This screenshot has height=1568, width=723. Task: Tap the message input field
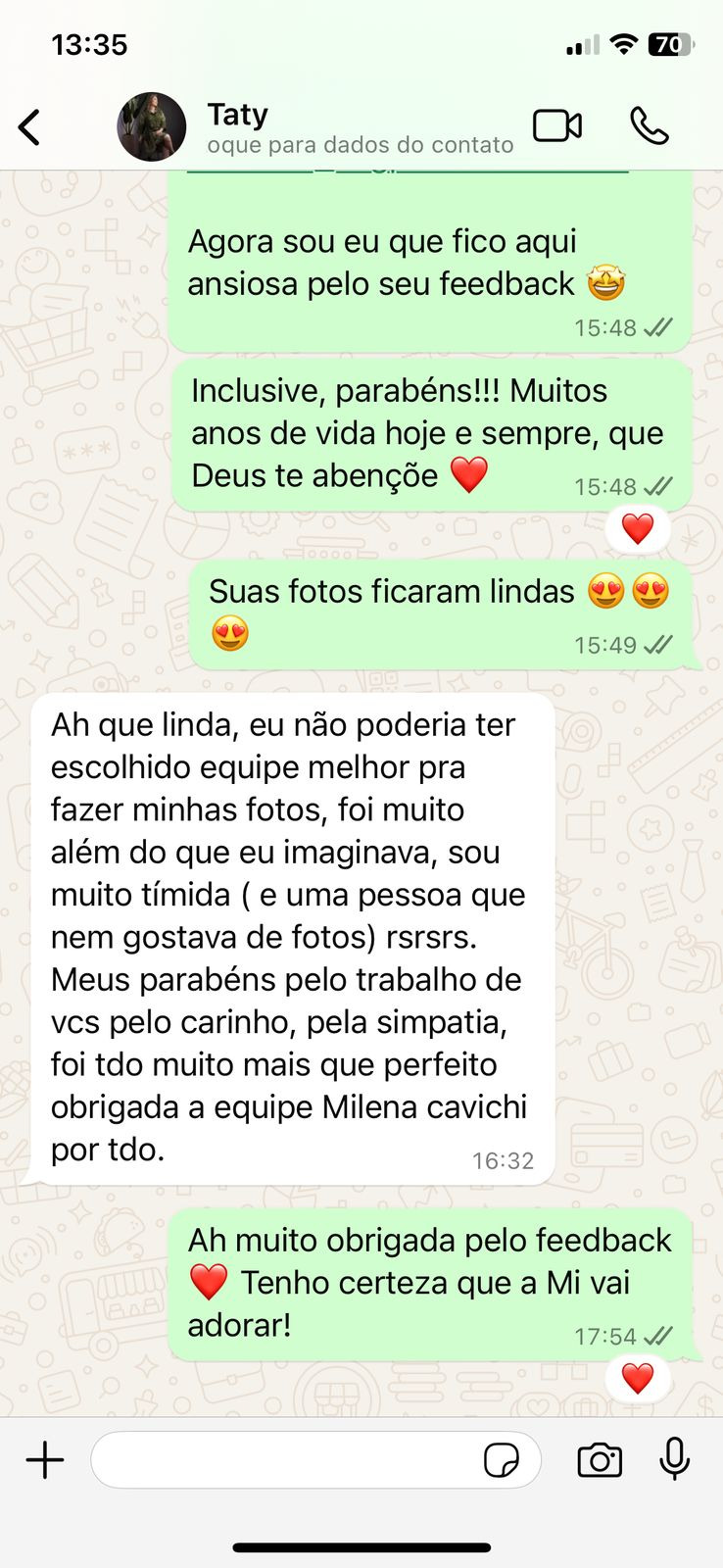pyautogui.click(x=284, y=1460)
